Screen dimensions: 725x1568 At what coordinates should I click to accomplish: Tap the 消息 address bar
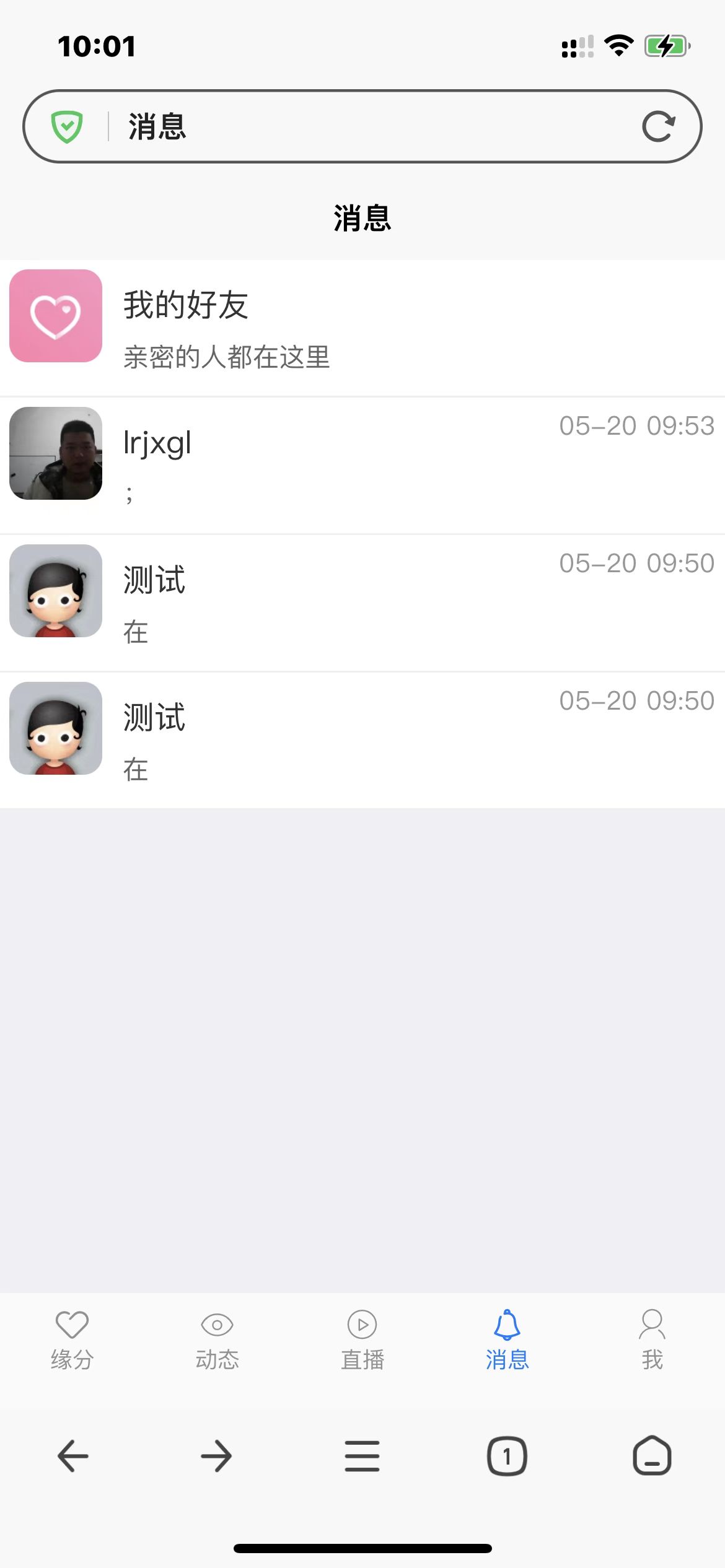[x=372, y=127]
